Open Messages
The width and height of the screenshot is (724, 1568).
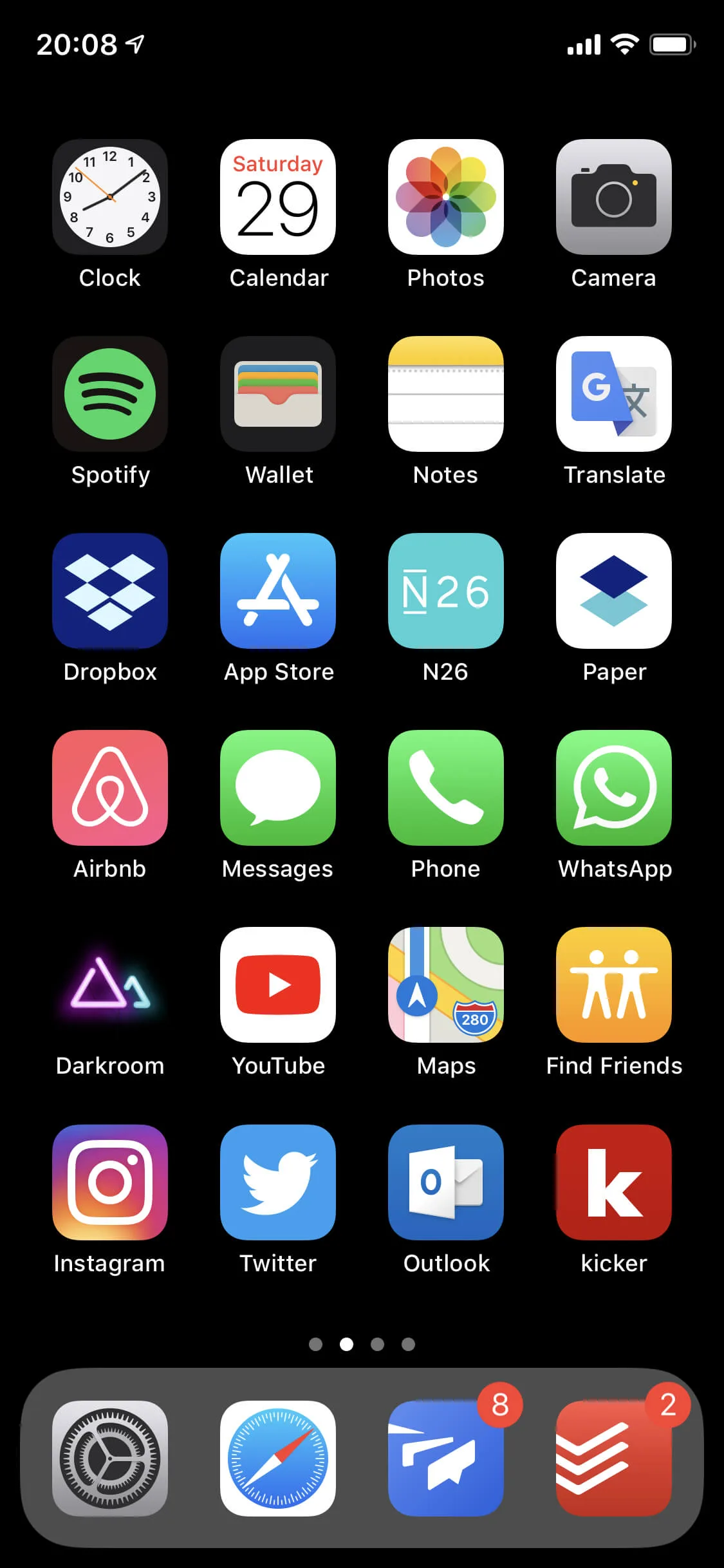pos(278,788)
